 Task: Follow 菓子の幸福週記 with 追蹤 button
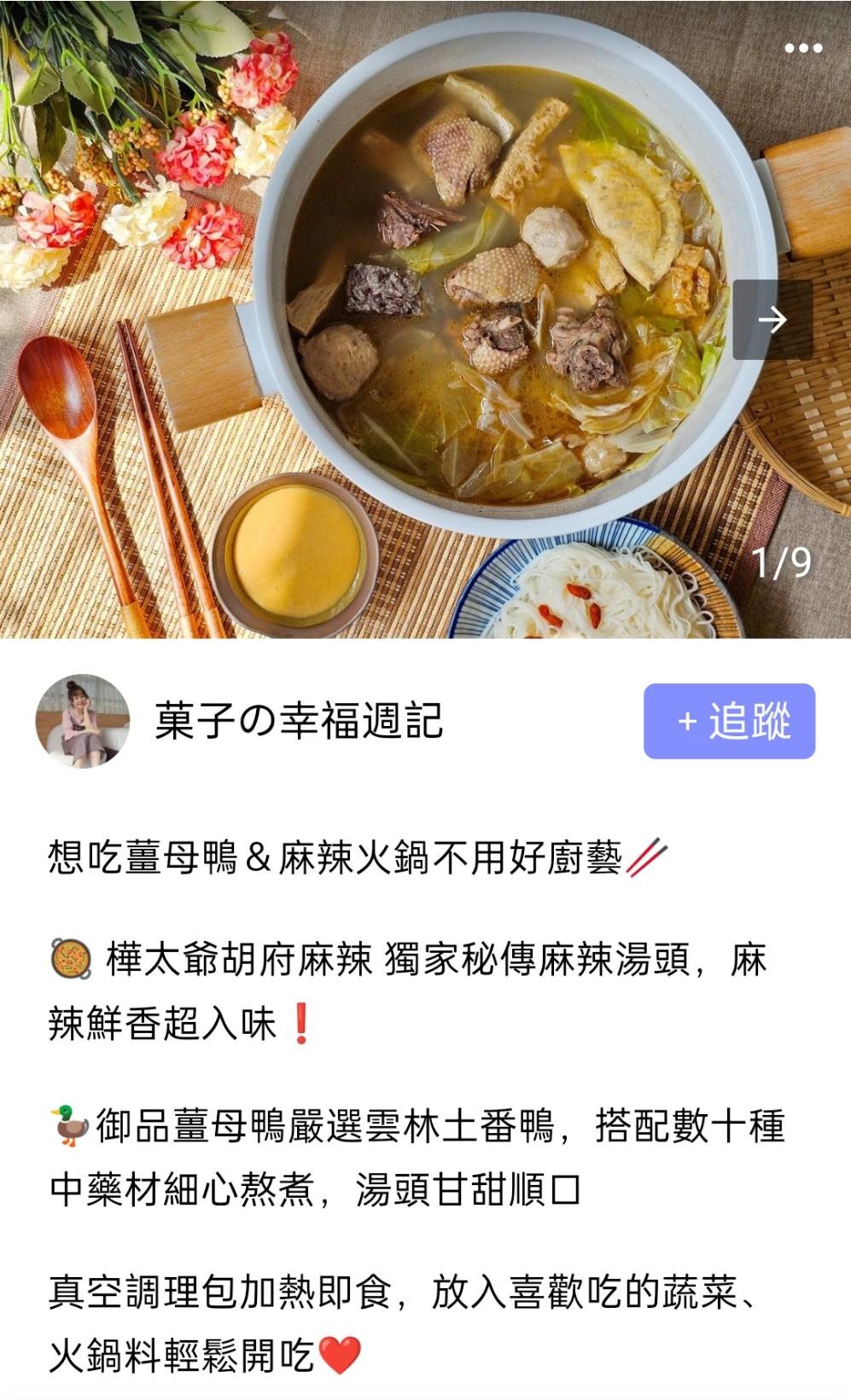tap(729, 721)
